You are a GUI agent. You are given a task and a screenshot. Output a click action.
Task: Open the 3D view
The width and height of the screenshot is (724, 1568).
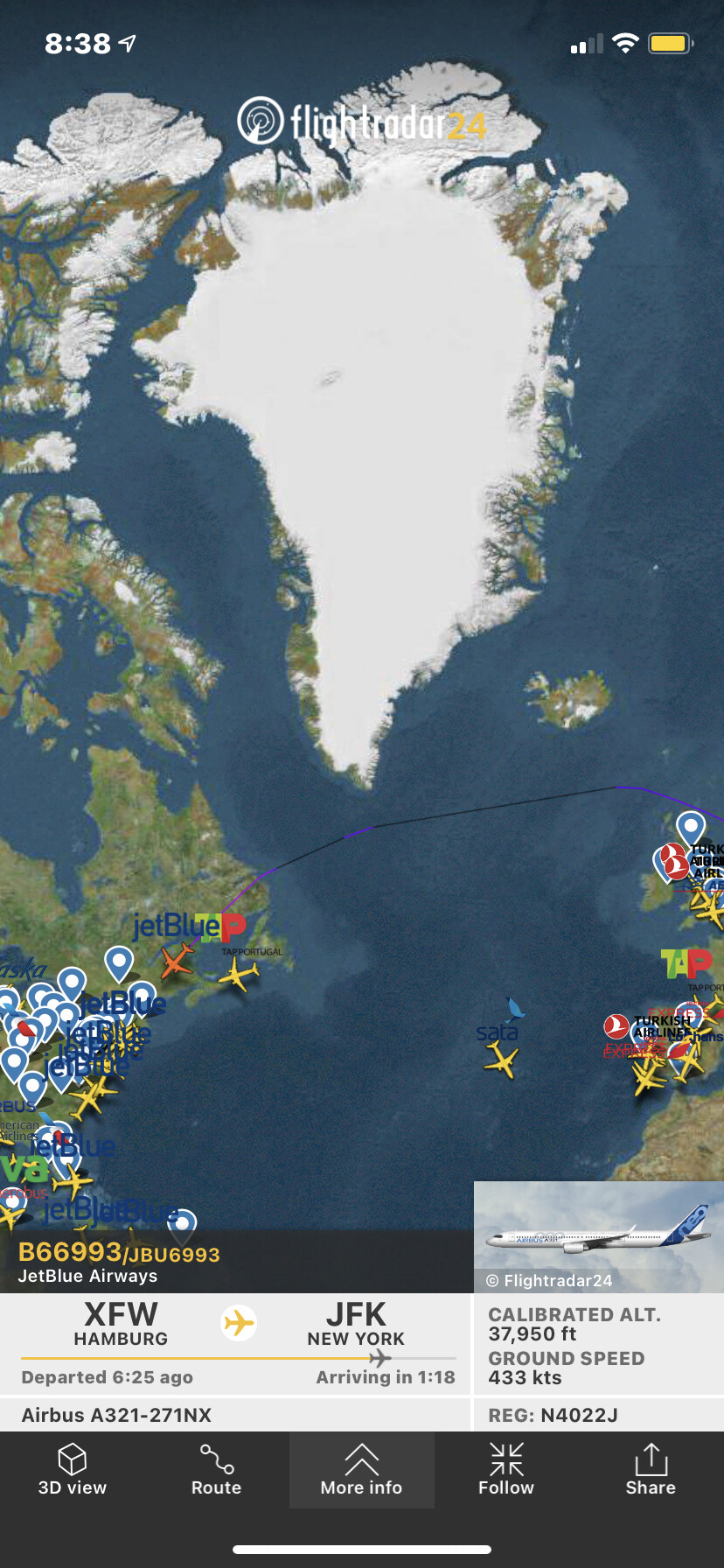(x=73, y=1470)
